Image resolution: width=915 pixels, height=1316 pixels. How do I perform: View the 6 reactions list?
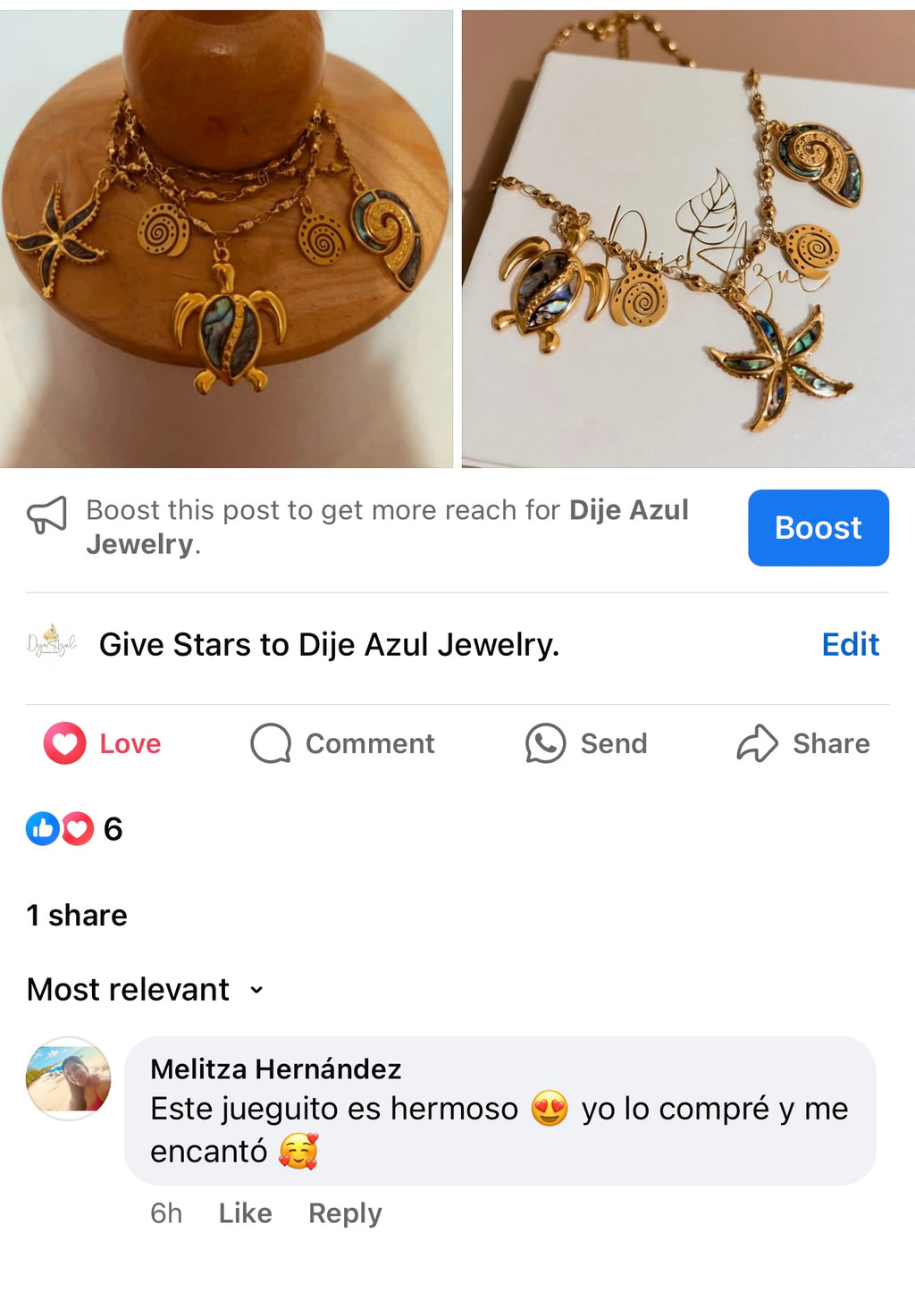tap(75, 829)
